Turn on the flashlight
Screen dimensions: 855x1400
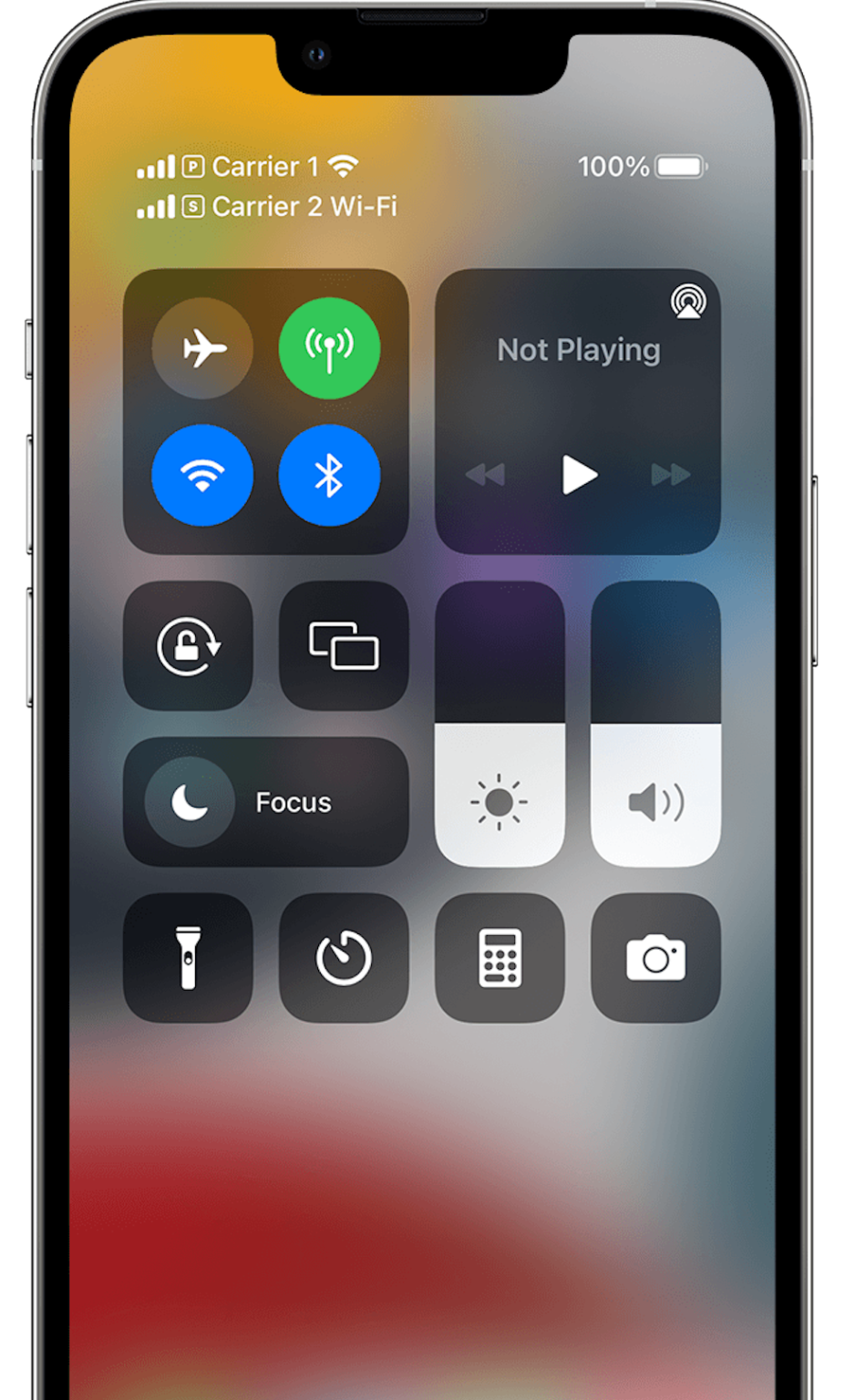[x=188, y=957]
